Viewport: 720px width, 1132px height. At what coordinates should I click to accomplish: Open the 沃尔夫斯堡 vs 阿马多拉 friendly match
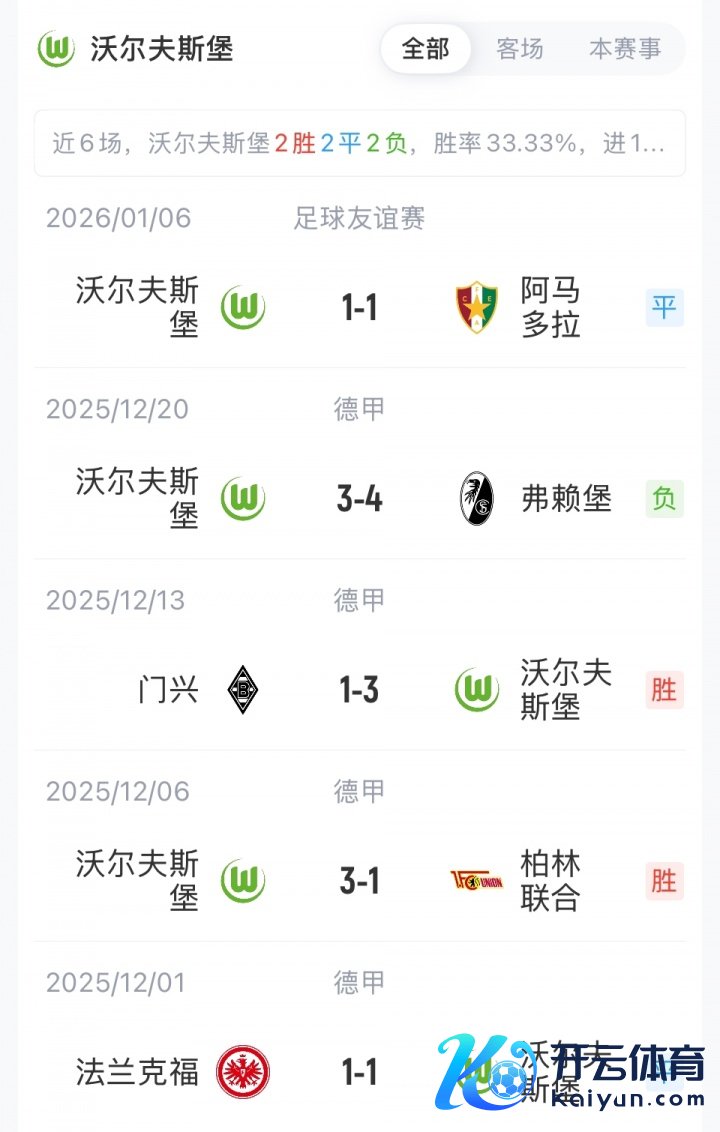(359, 307)
